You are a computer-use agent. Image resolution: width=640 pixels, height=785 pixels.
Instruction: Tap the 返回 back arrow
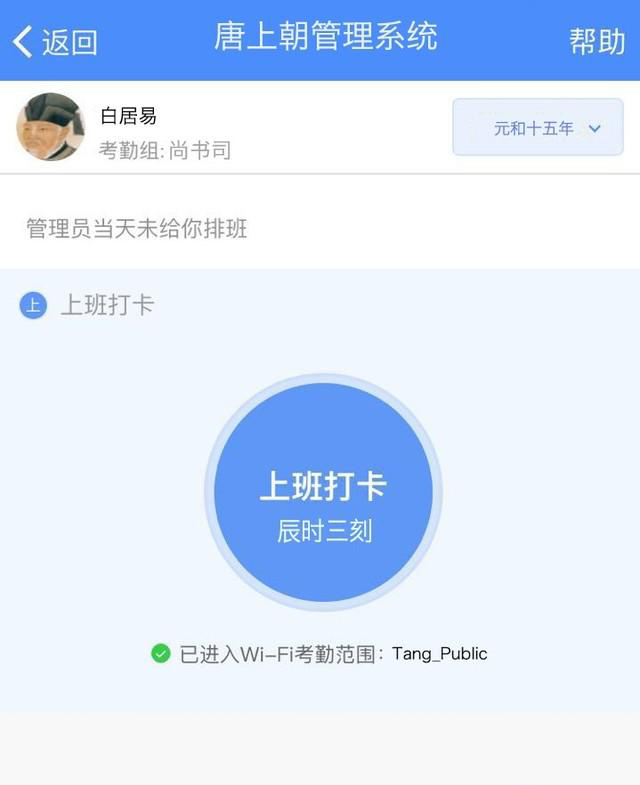click(x=24, y=41)
